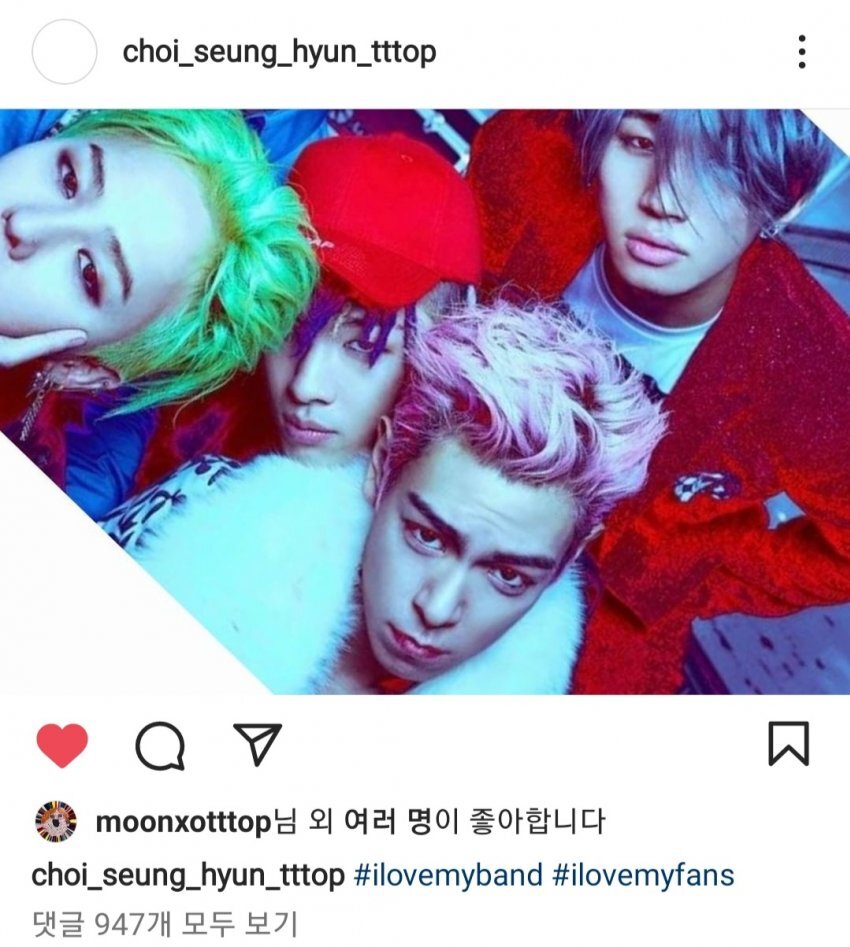Open comments with the speech bubble icon
The width and height of the screenshot is (850, 947).
tap(160, 746)
